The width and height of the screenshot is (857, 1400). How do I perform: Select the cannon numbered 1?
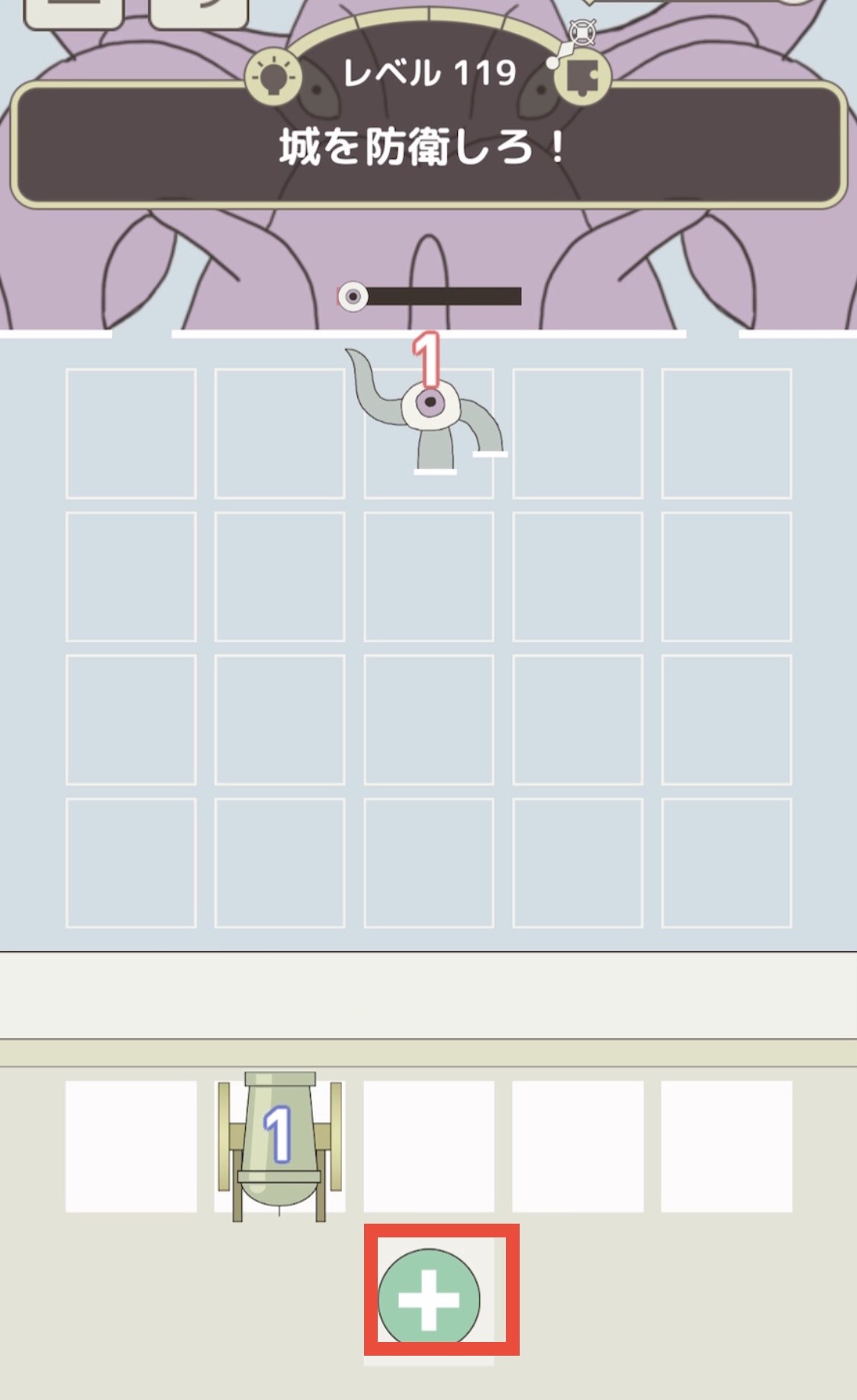click(x=279, y=1145)
